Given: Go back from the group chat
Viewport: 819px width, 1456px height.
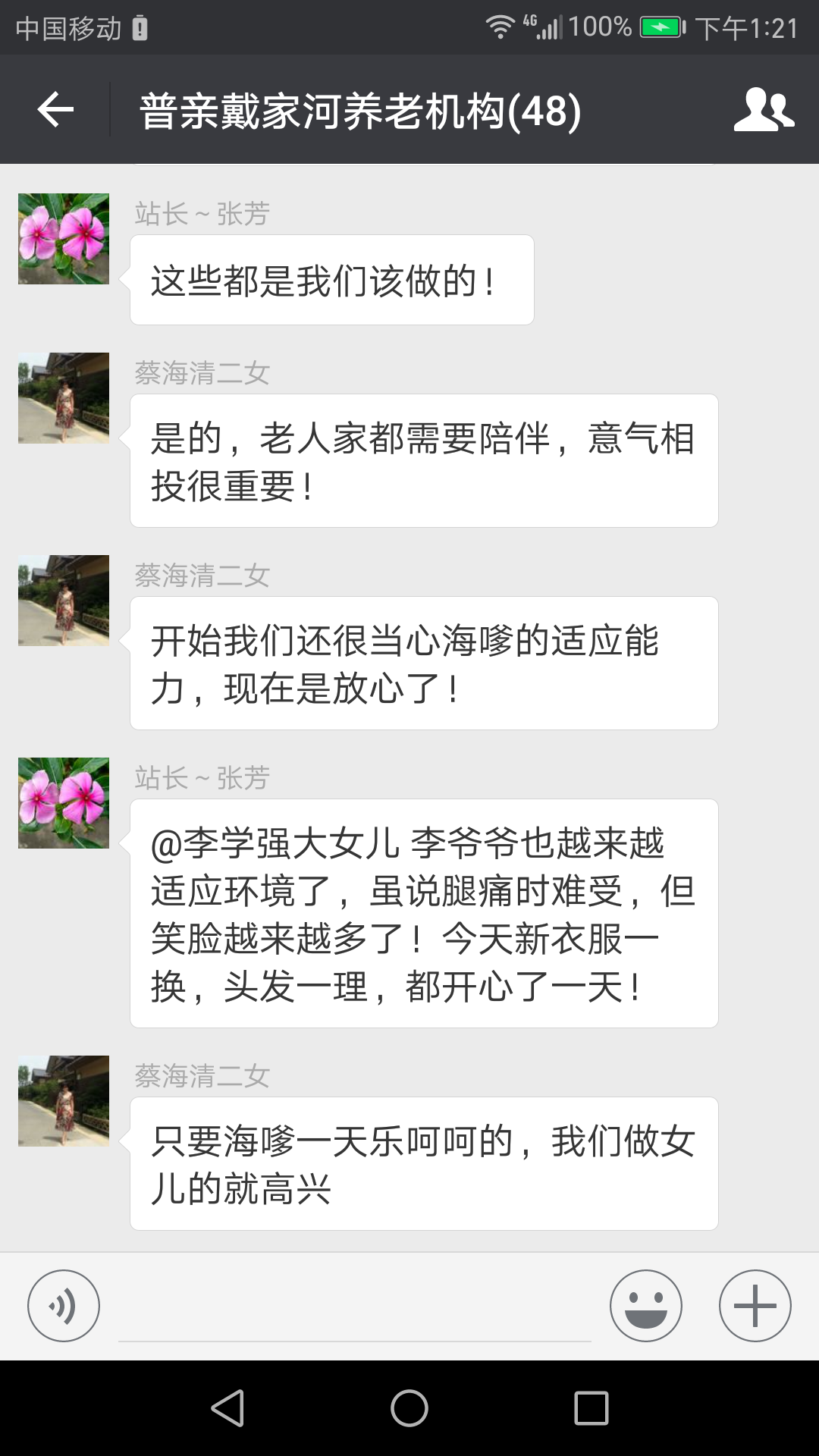Looking at the screenshot, I should click(x=55, y=111).
